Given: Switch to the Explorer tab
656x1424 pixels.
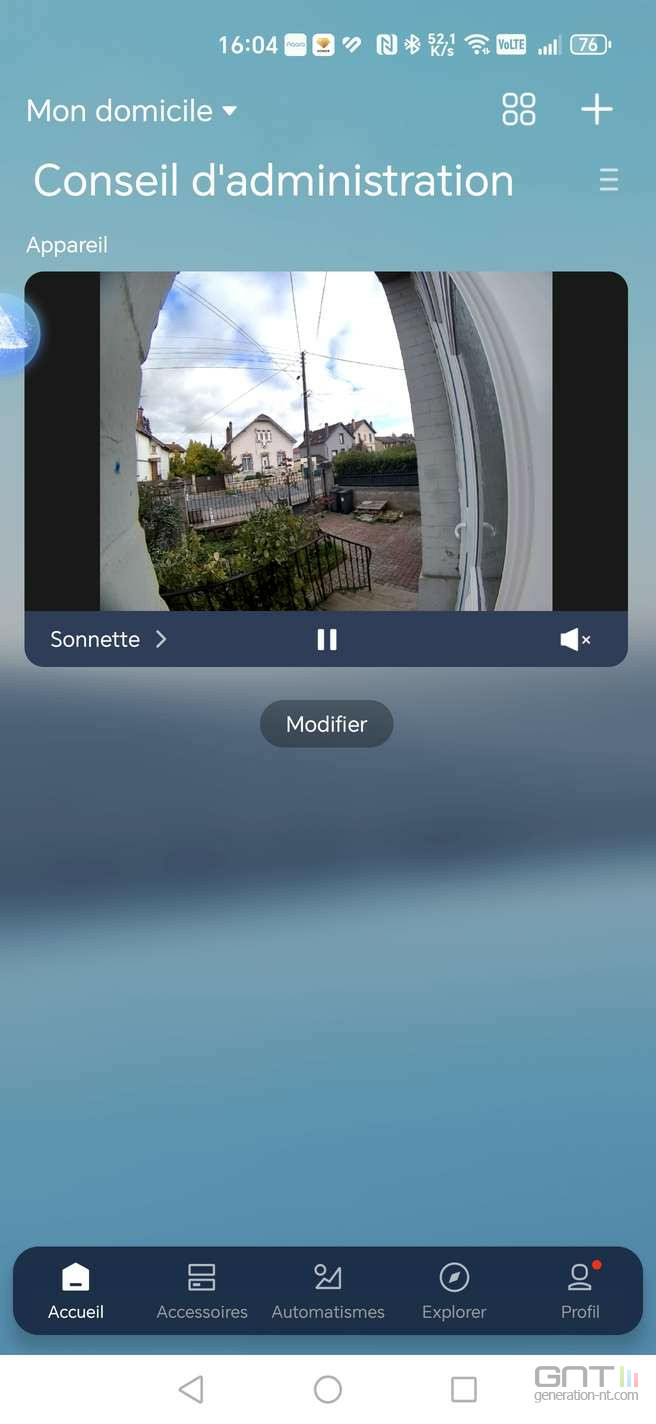Looking at the screenshot, I should [454, 1290].
